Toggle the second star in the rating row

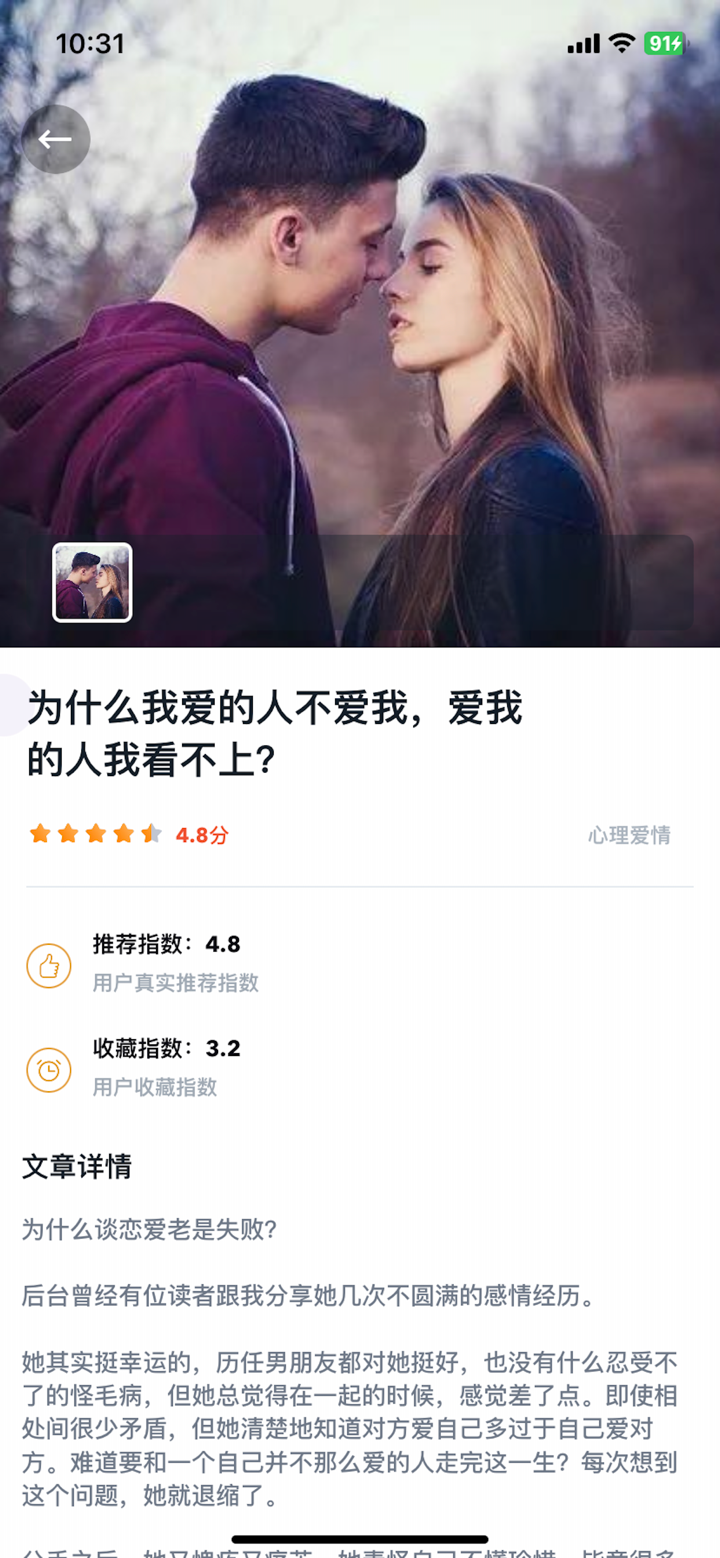[68, 833]
